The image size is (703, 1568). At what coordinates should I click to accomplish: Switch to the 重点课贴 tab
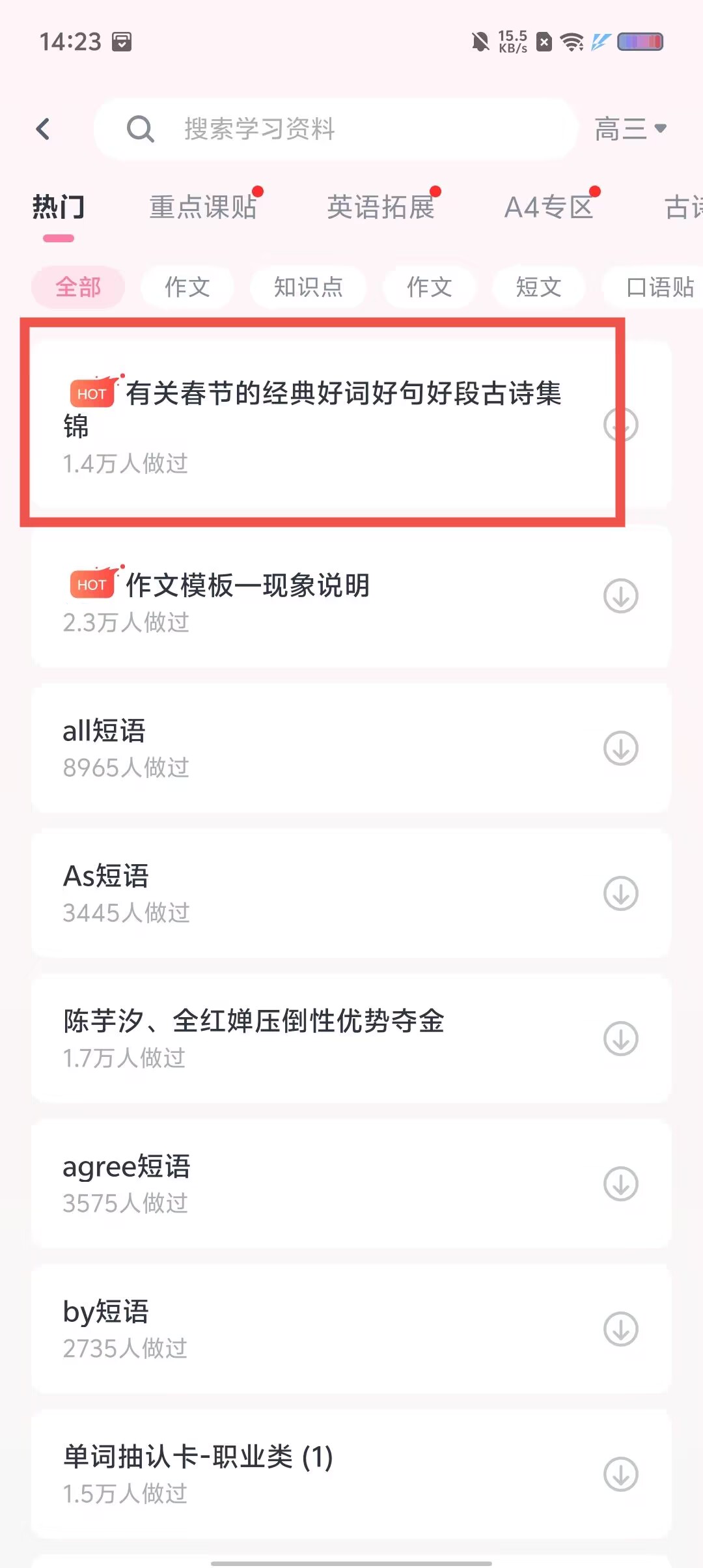click(x=203, y=207)
